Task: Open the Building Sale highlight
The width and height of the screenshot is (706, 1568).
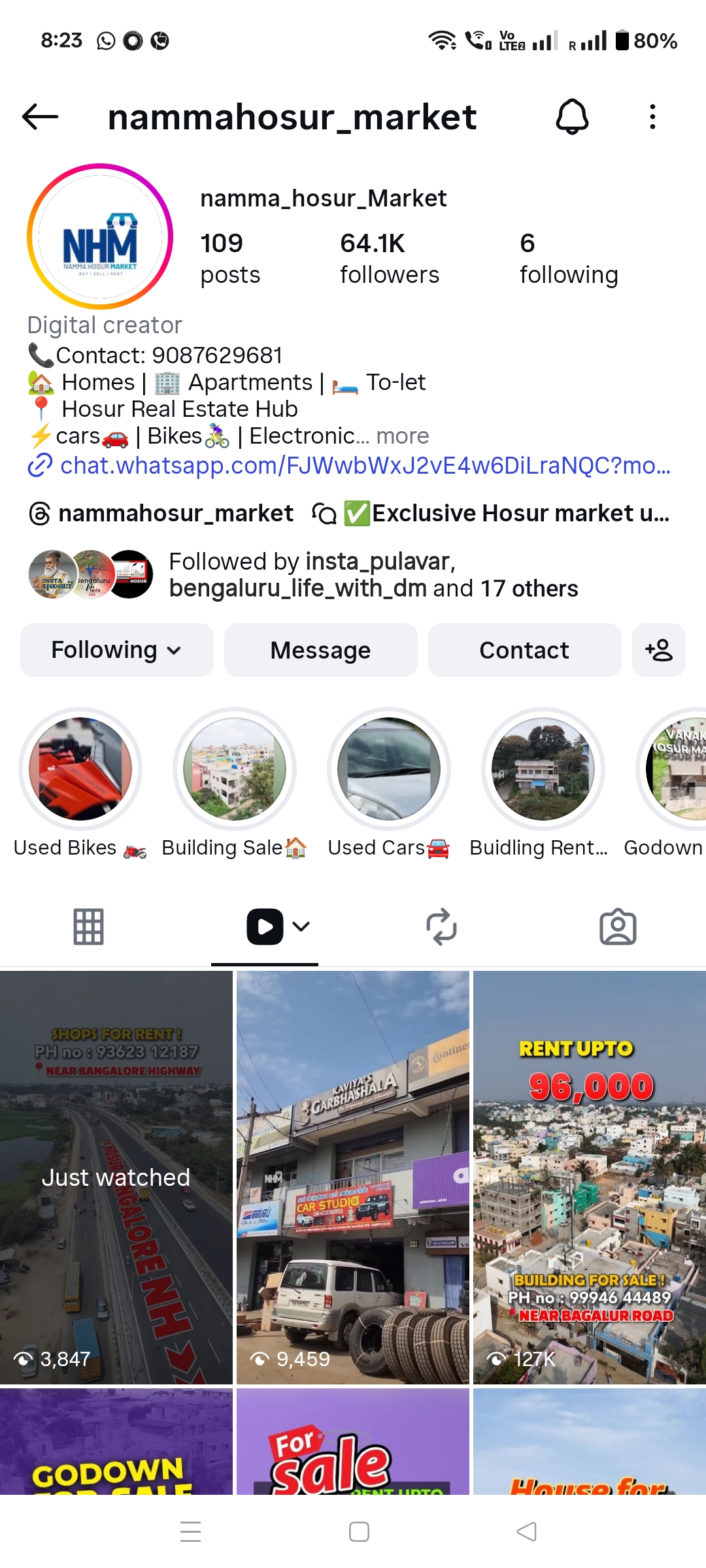Action: (234, 769)
